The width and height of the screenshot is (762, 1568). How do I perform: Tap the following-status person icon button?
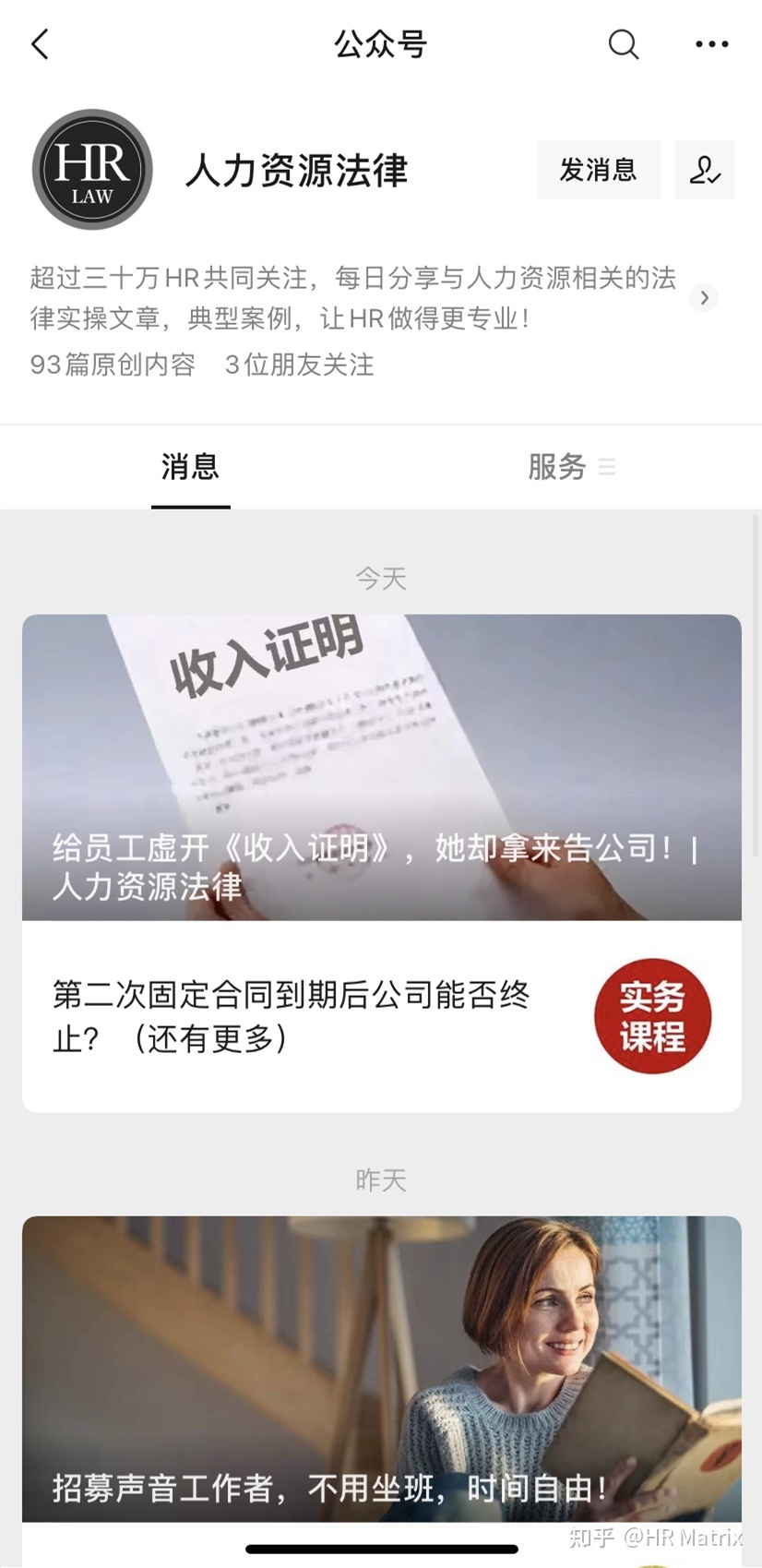pos(704,170)
